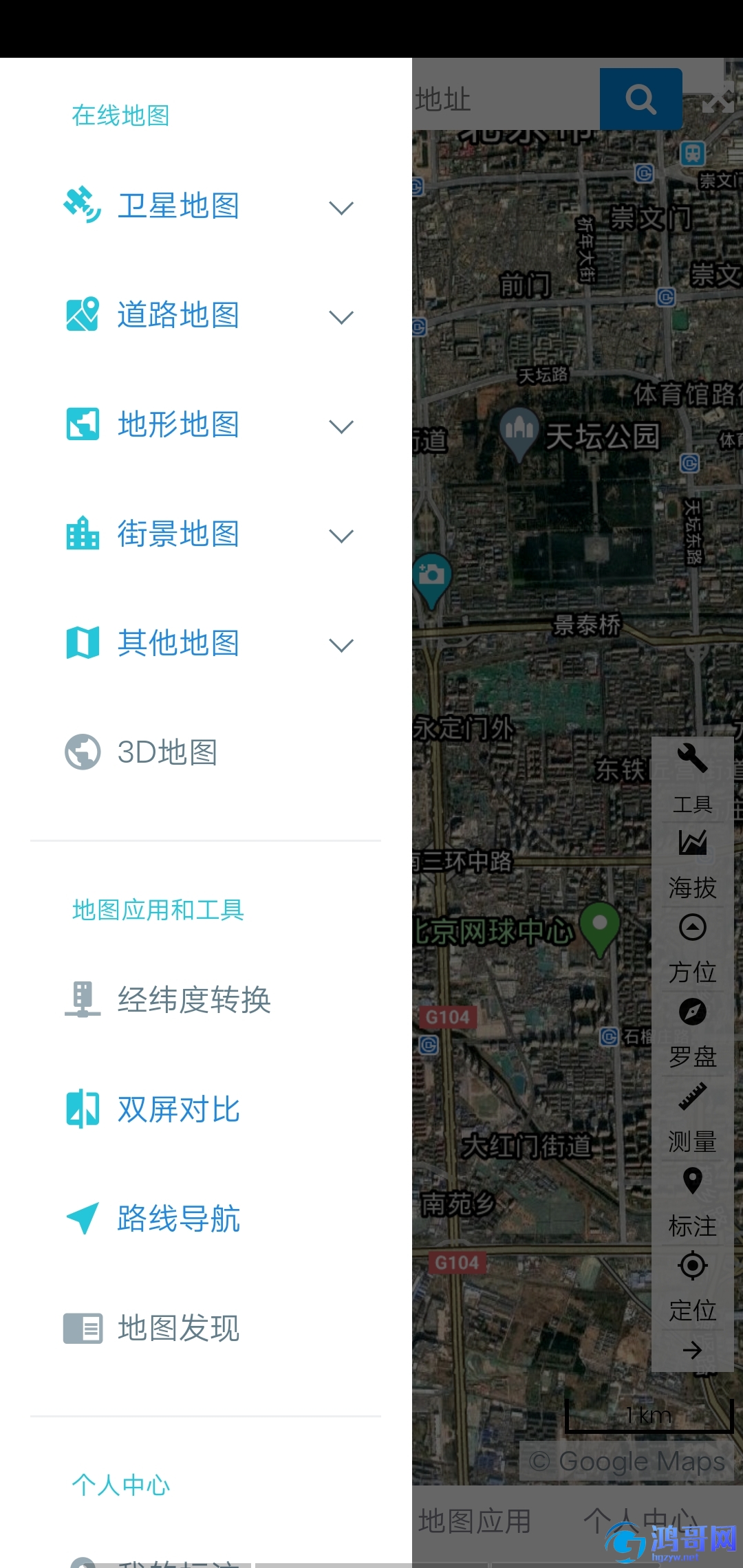This screenshot has width=743, height=1568.
Task: Expand the 道路地图 section
Action: click(x=206, y=316)
